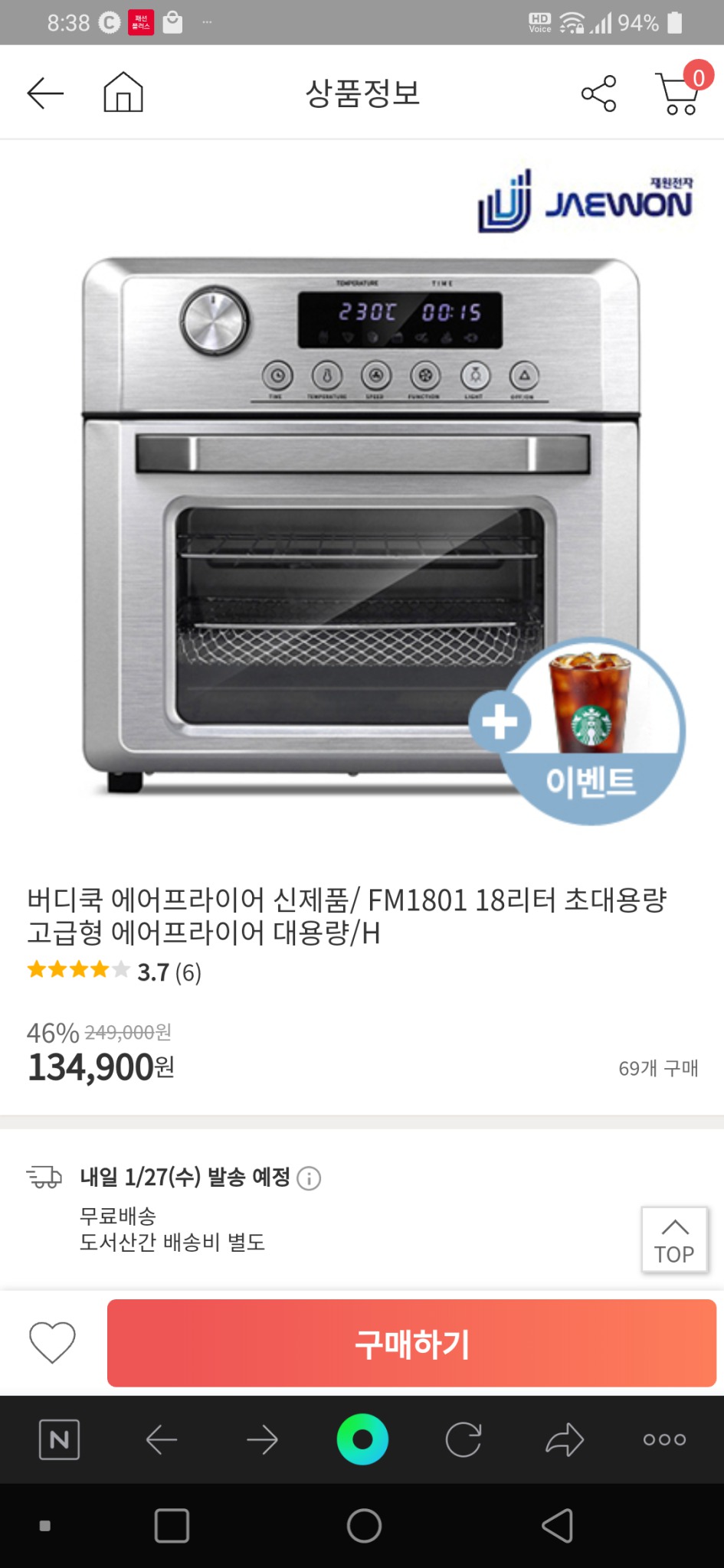Open the info tooltip next to shipping date
Viewport: 724px width, 1568px height.
[310, 1178]
